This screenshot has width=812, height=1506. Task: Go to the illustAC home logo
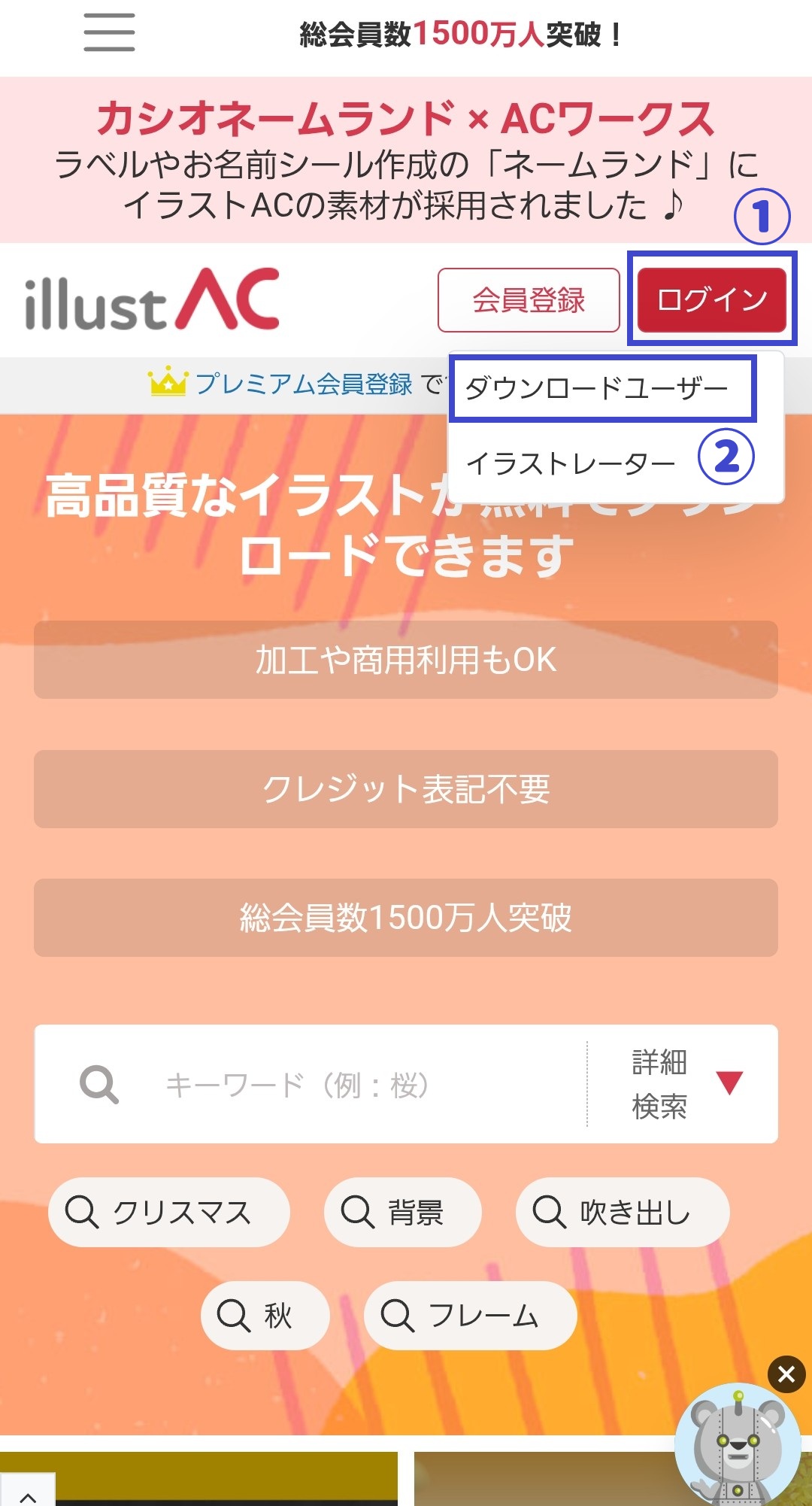pos(152,299)
